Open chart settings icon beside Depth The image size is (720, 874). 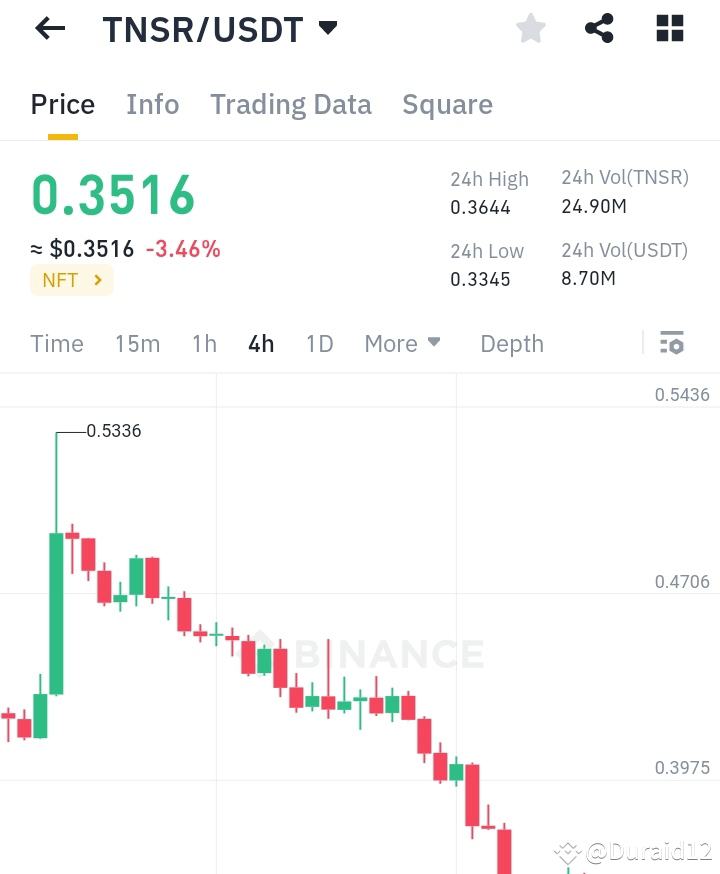(x=672, y=343)
